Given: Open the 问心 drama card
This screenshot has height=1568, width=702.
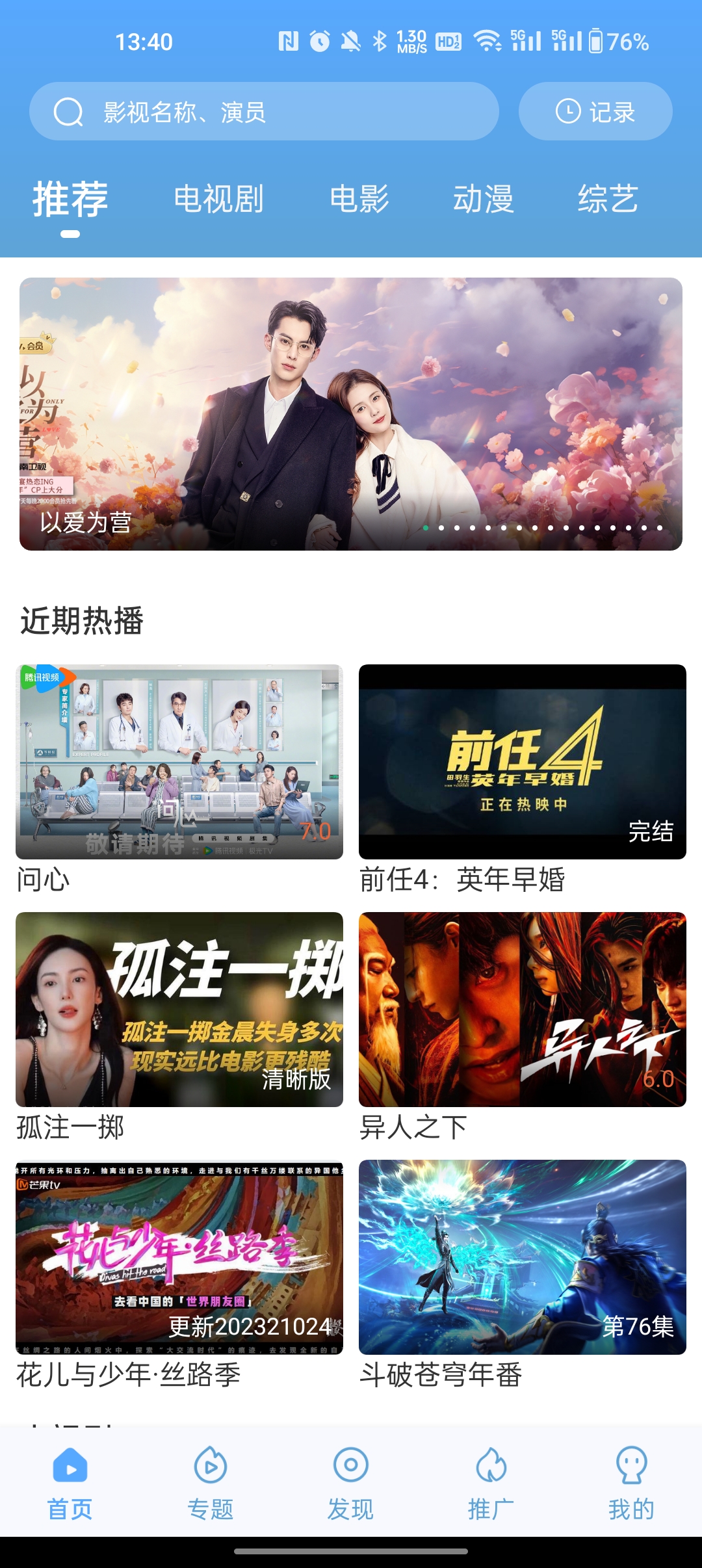Looking at the screenshot, I should pos(179,762).
